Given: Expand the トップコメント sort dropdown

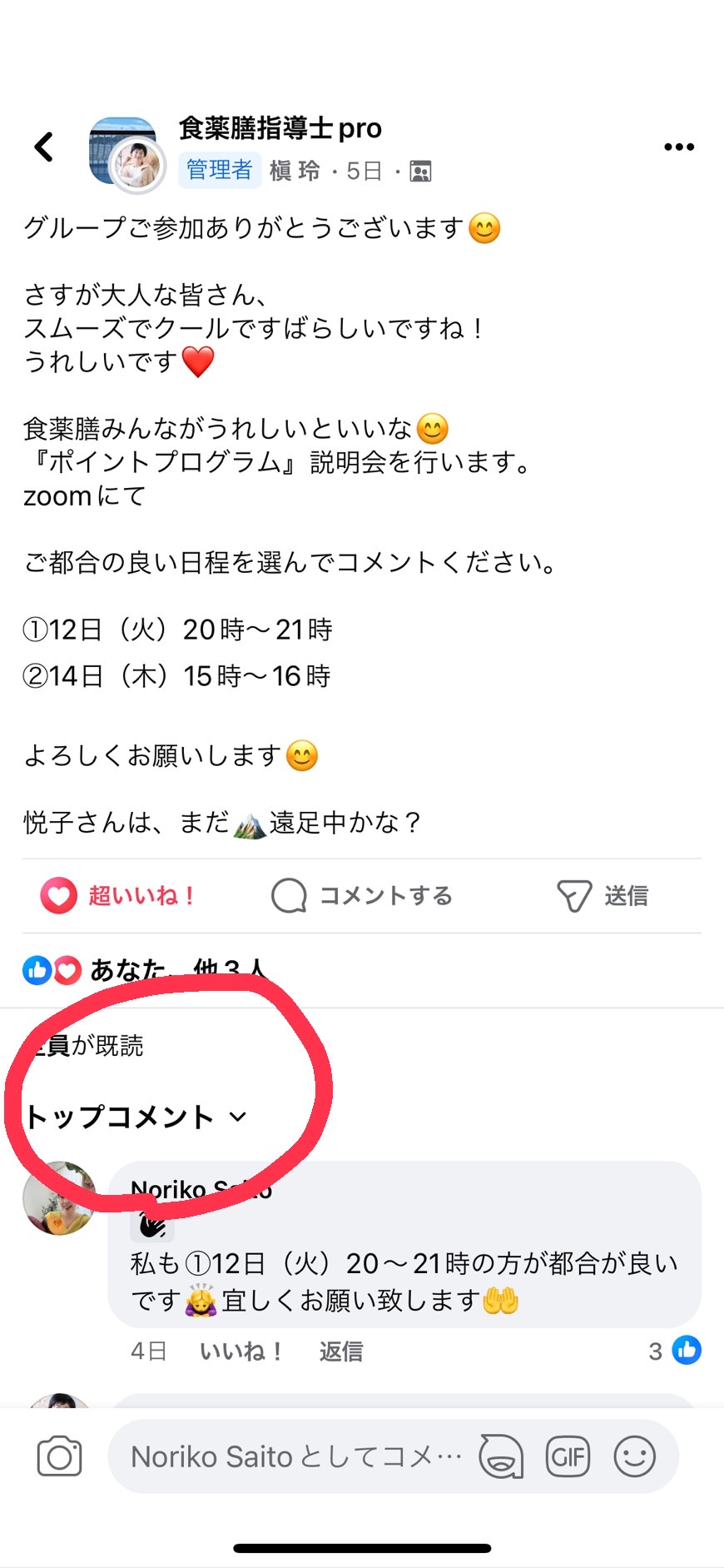Looking at the screenshot, I should [136, 1116].
